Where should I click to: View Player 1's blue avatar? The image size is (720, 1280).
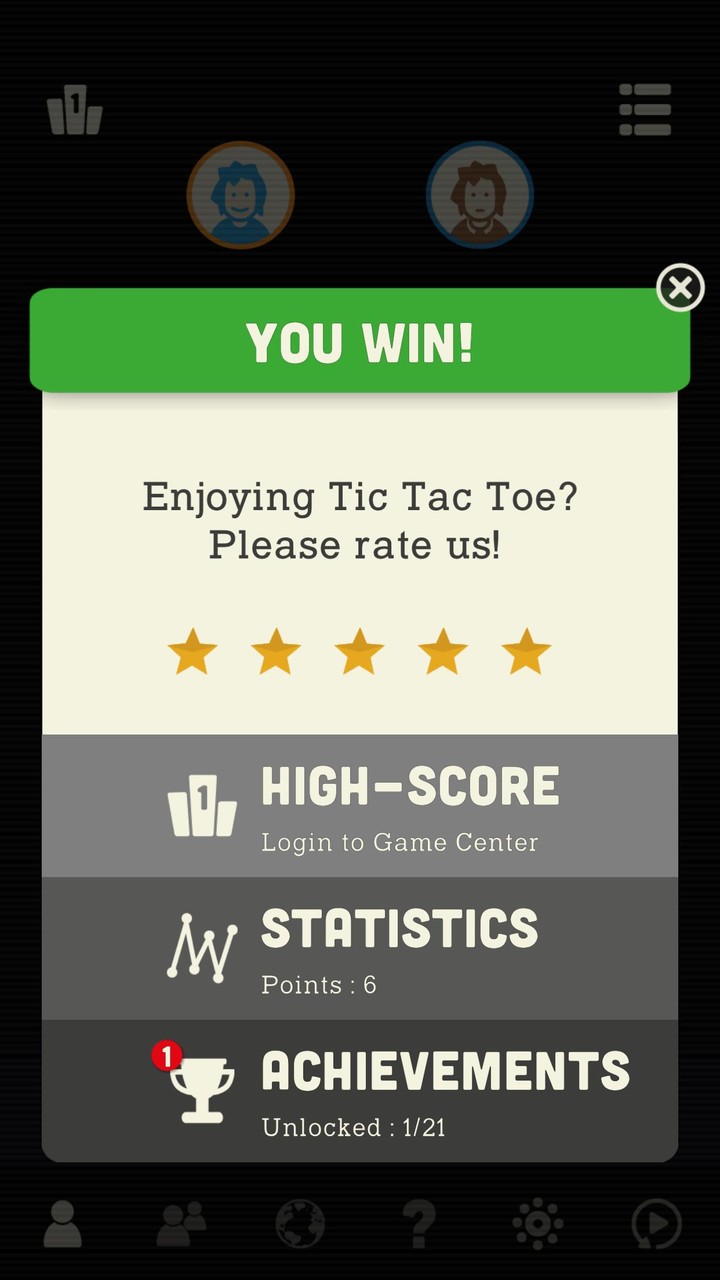[239, 194]
